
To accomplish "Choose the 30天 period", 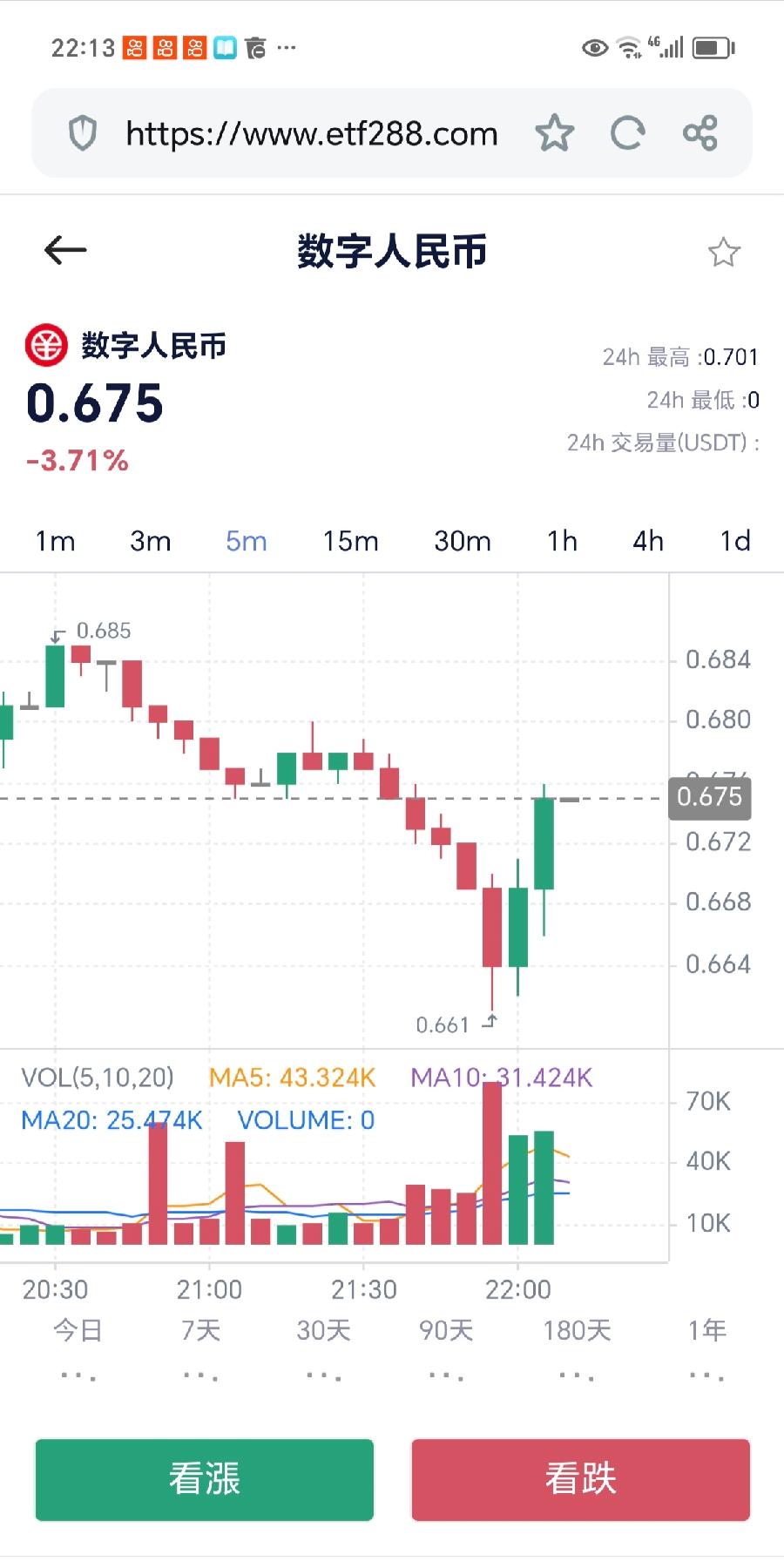I will coord(323,1331).
